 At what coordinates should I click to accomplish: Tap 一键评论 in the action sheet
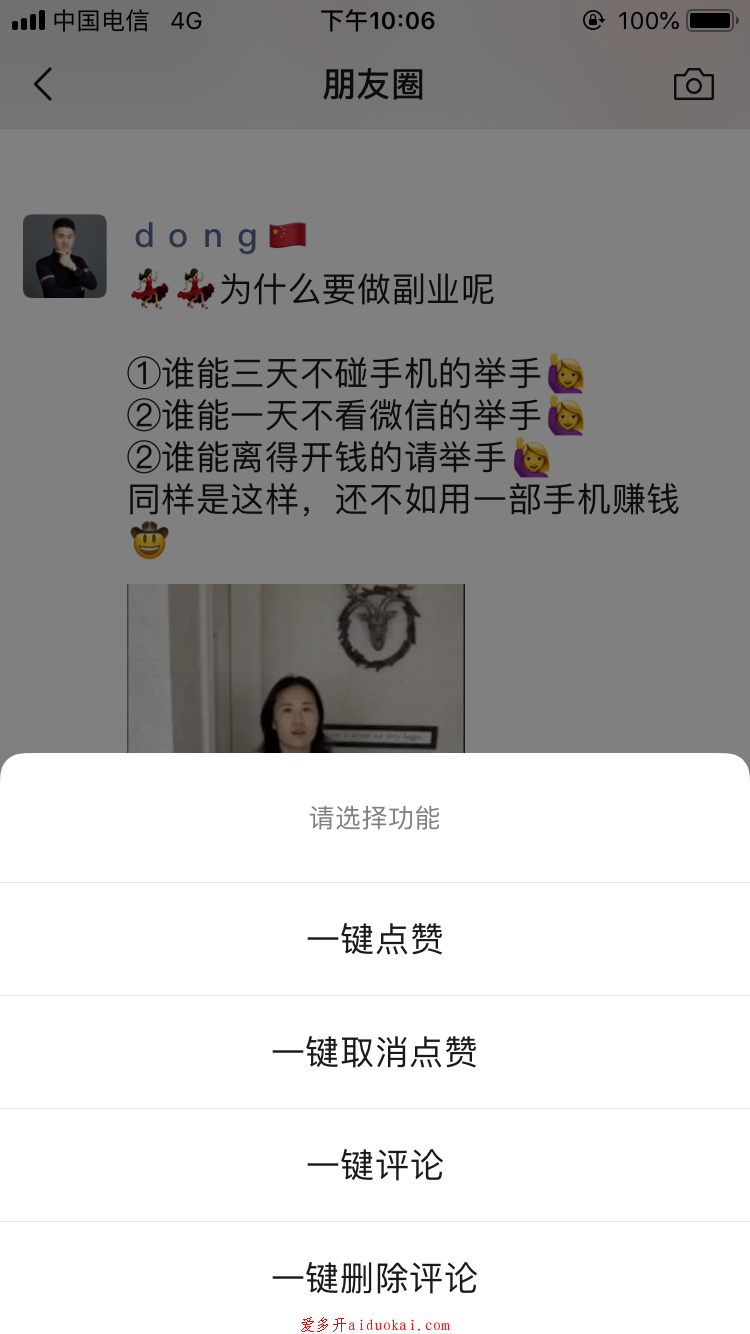(x=375, y=1165)
